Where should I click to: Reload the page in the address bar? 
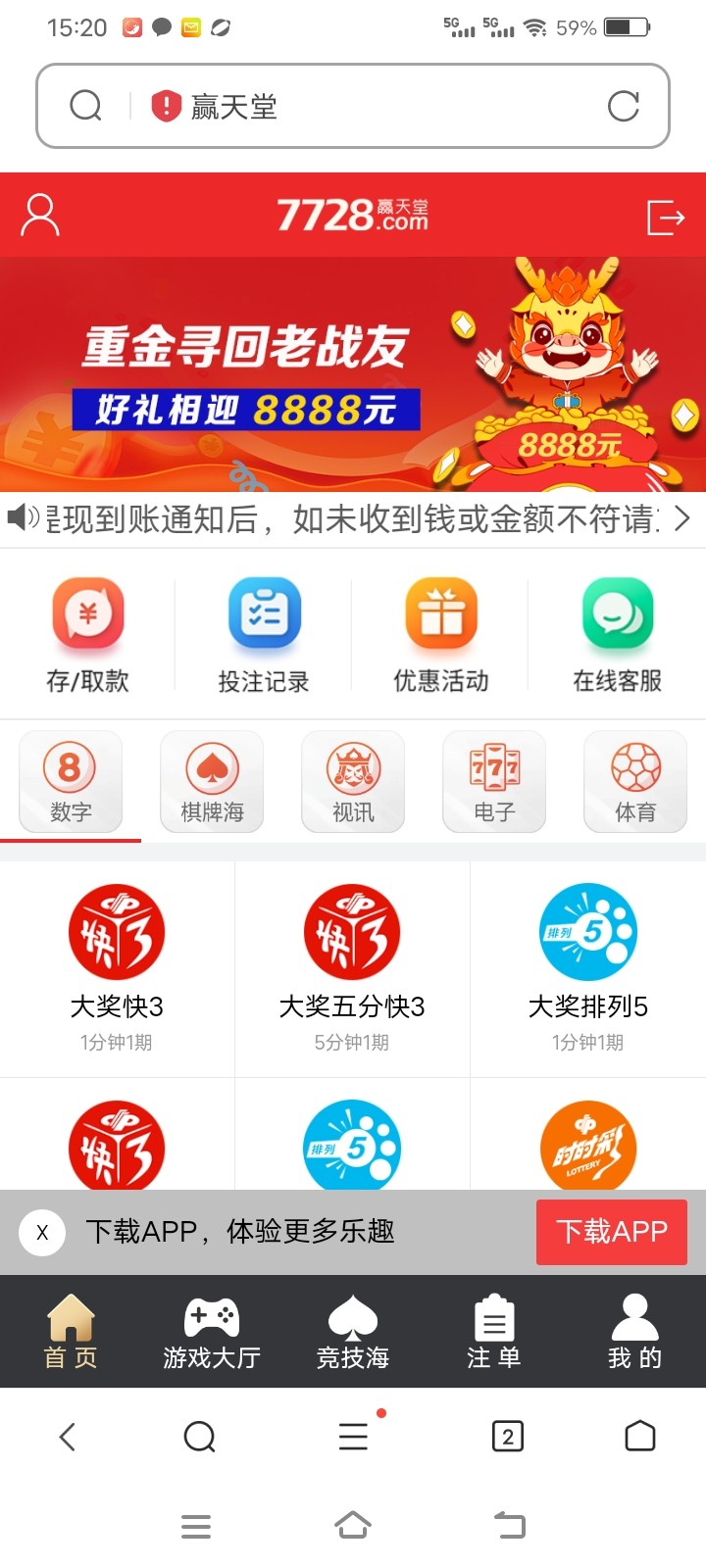pos(623,106)
